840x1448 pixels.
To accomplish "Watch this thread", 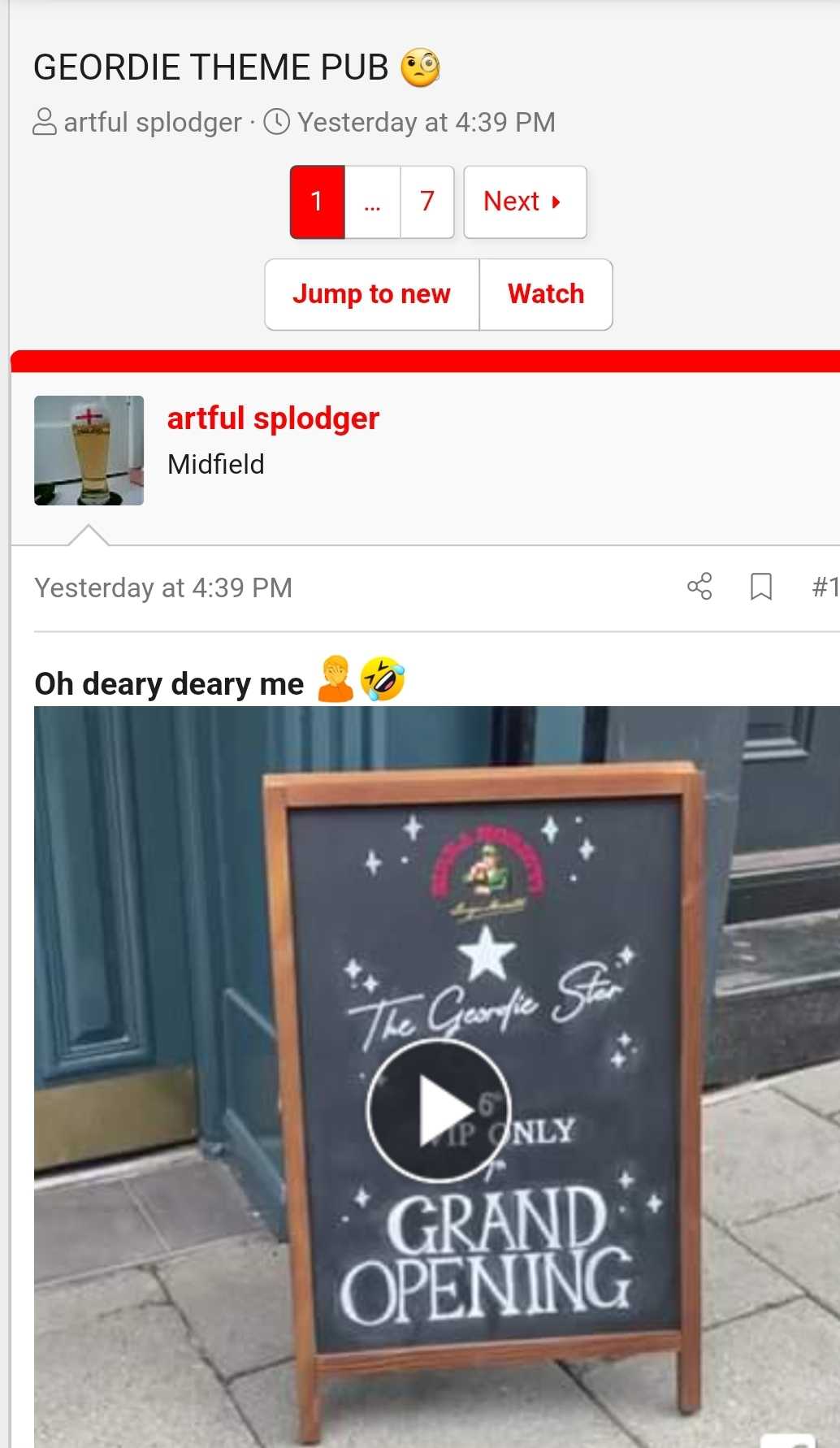I will click(546, 294).
